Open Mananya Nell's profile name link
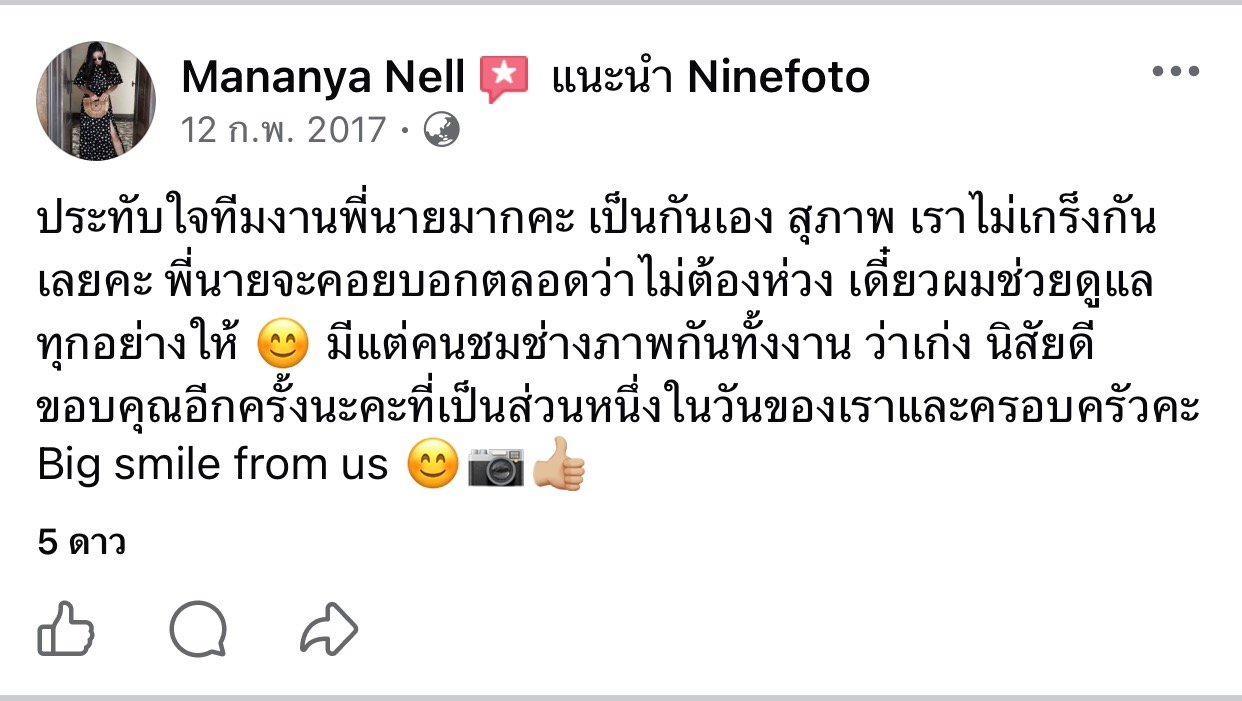 324,77
